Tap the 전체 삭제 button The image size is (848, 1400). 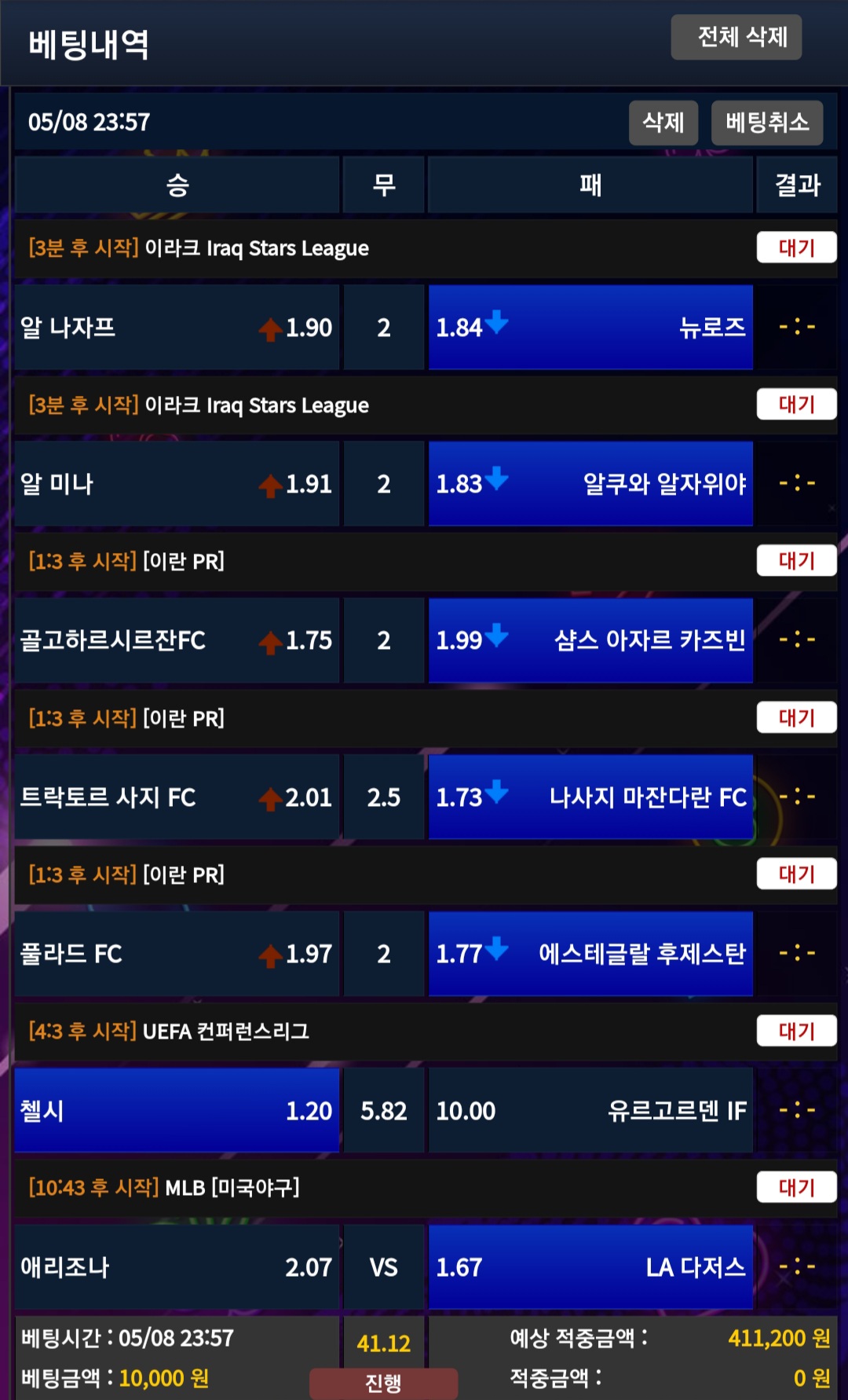[736, 37]
